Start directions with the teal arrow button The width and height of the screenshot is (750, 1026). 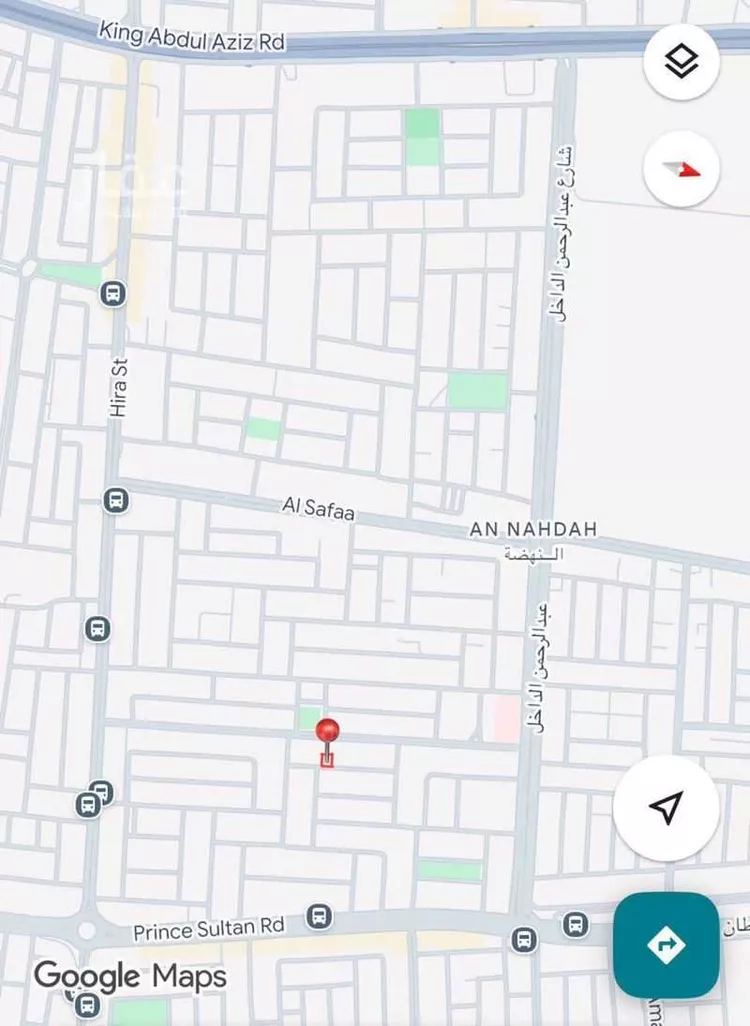pos(666,945)
